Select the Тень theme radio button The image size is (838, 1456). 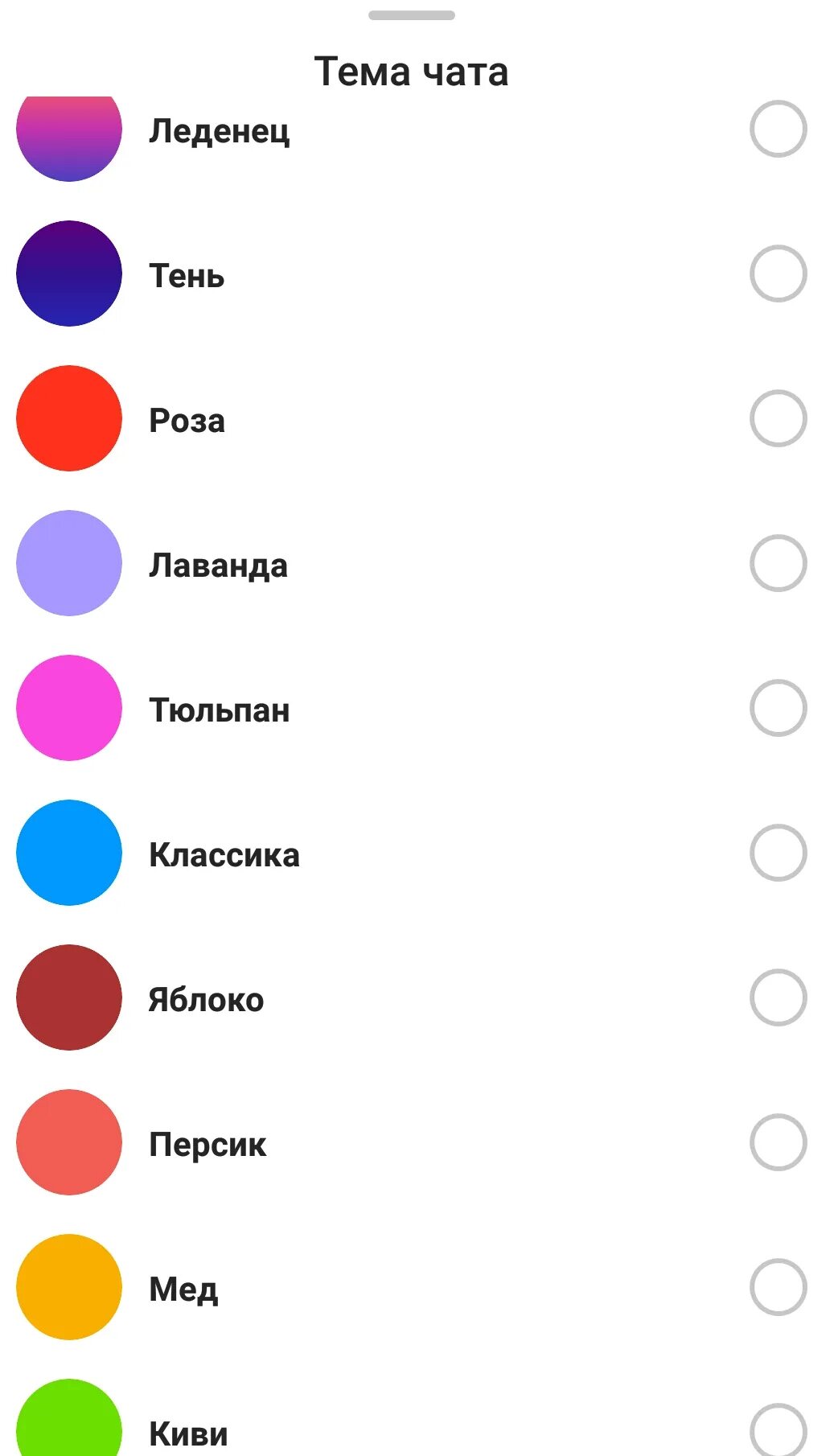point(779,274)
